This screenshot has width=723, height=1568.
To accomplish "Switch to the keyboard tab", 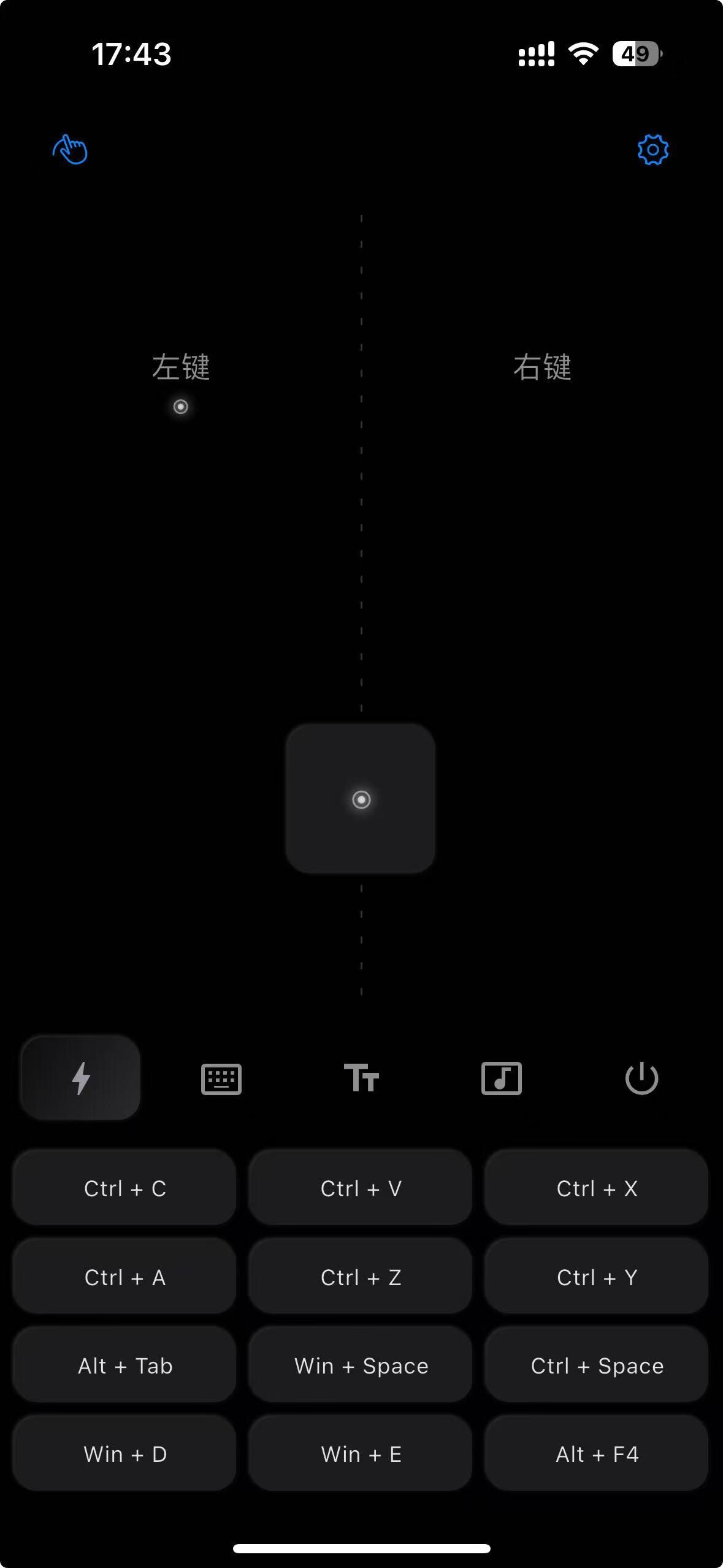I will pyautogui.click(x=221, y=1078).
